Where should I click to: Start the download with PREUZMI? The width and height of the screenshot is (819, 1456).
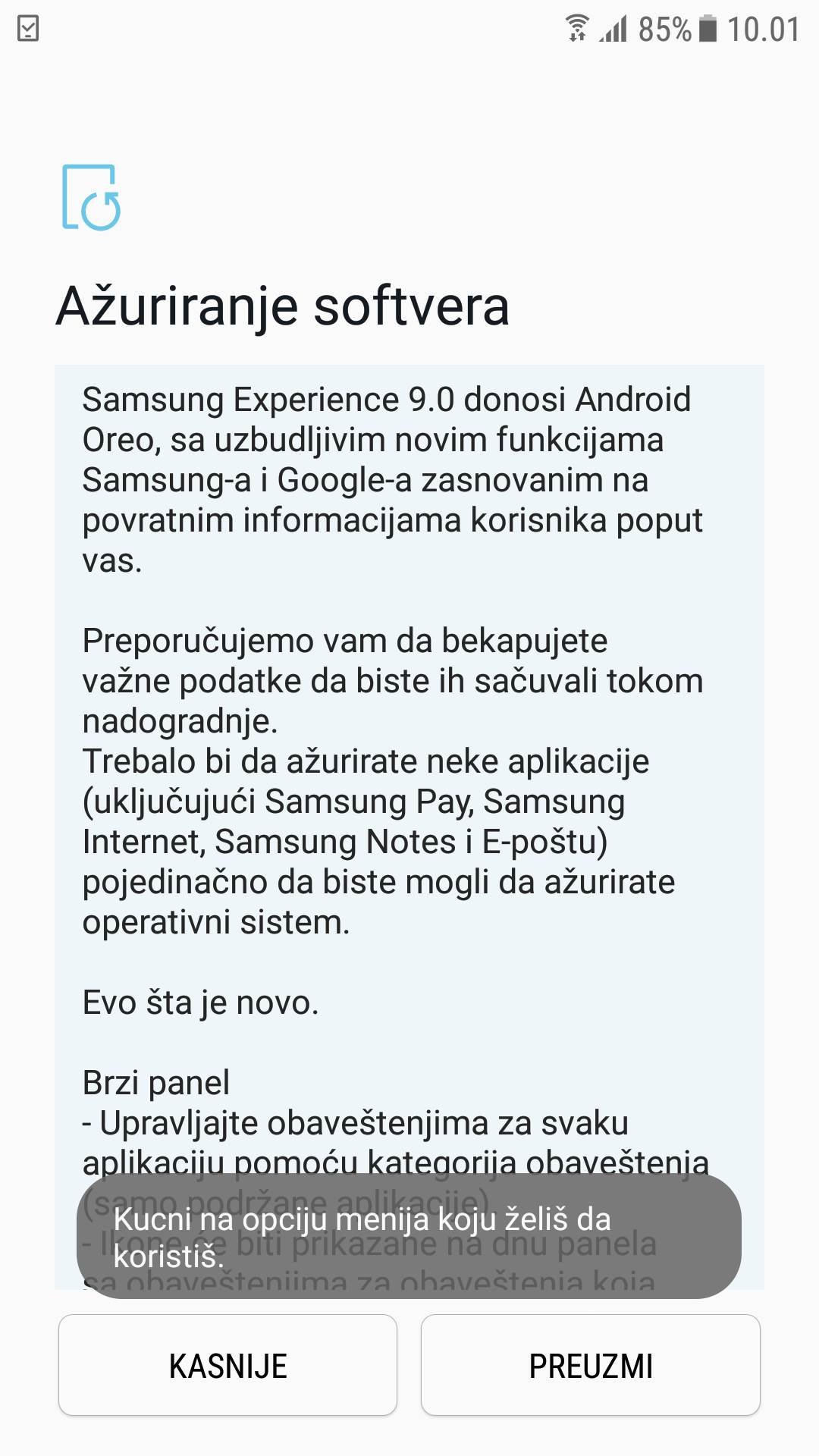pos(590,1366)
